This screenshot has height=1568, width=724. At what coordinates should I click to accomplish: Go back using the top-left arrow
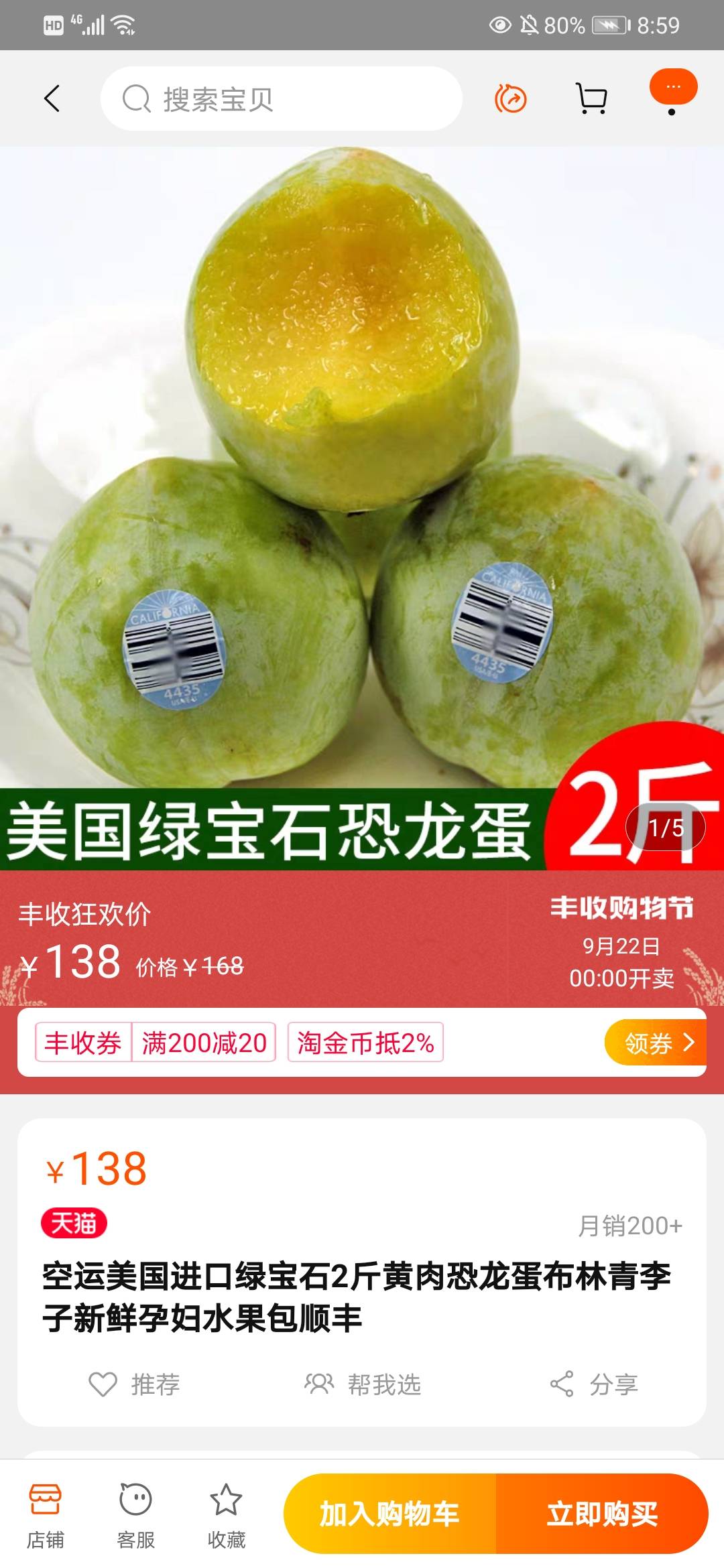pyautogui.click(x=52, y=99)
